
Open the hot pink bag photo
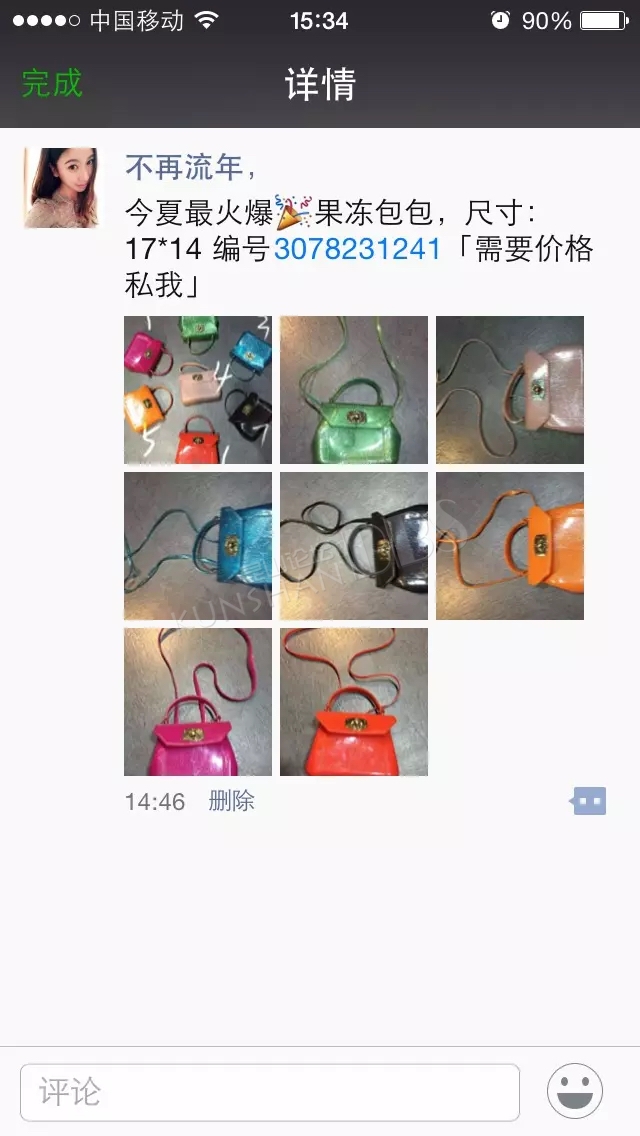point(198,701)
